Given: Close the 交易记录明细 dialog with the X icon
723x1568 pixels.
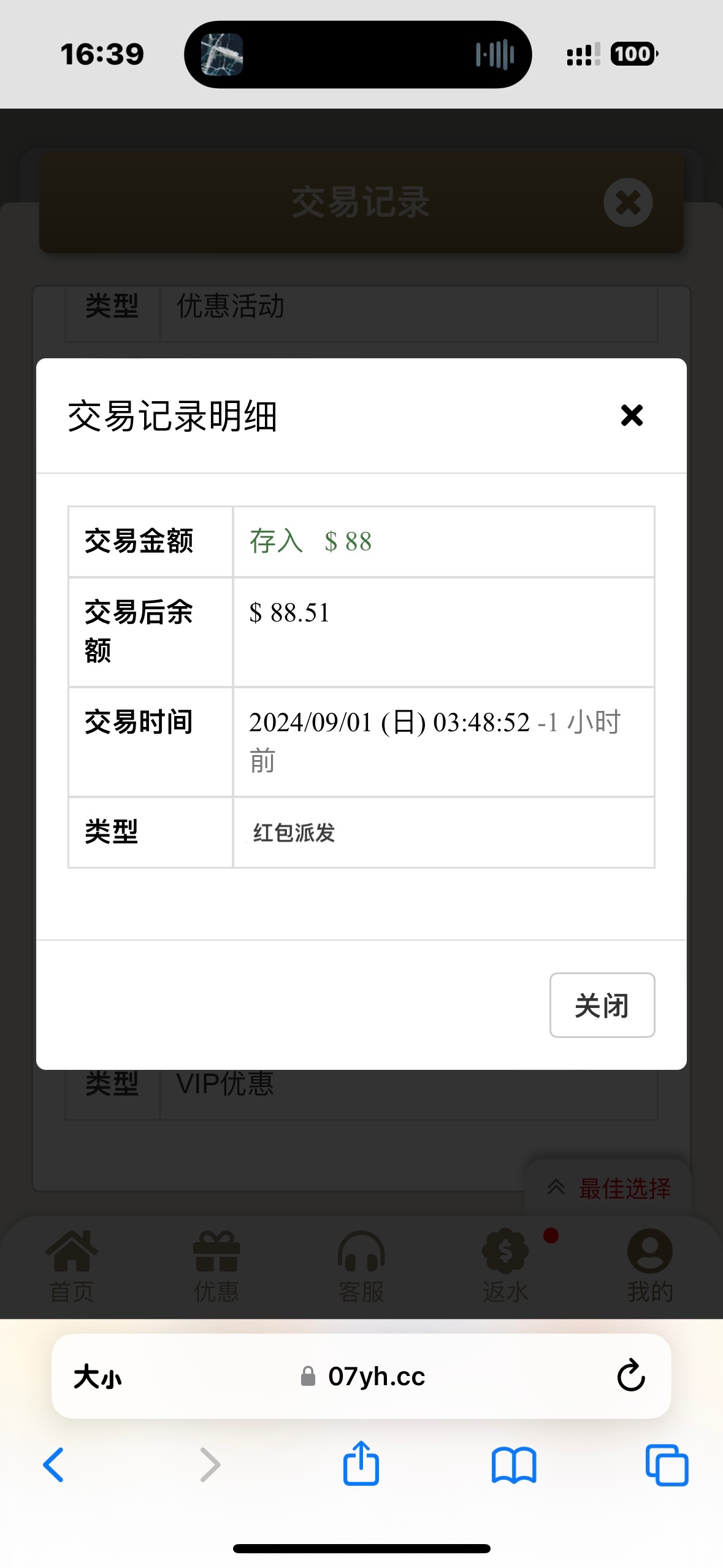Looking at the screenshot, I should (632, 415).
